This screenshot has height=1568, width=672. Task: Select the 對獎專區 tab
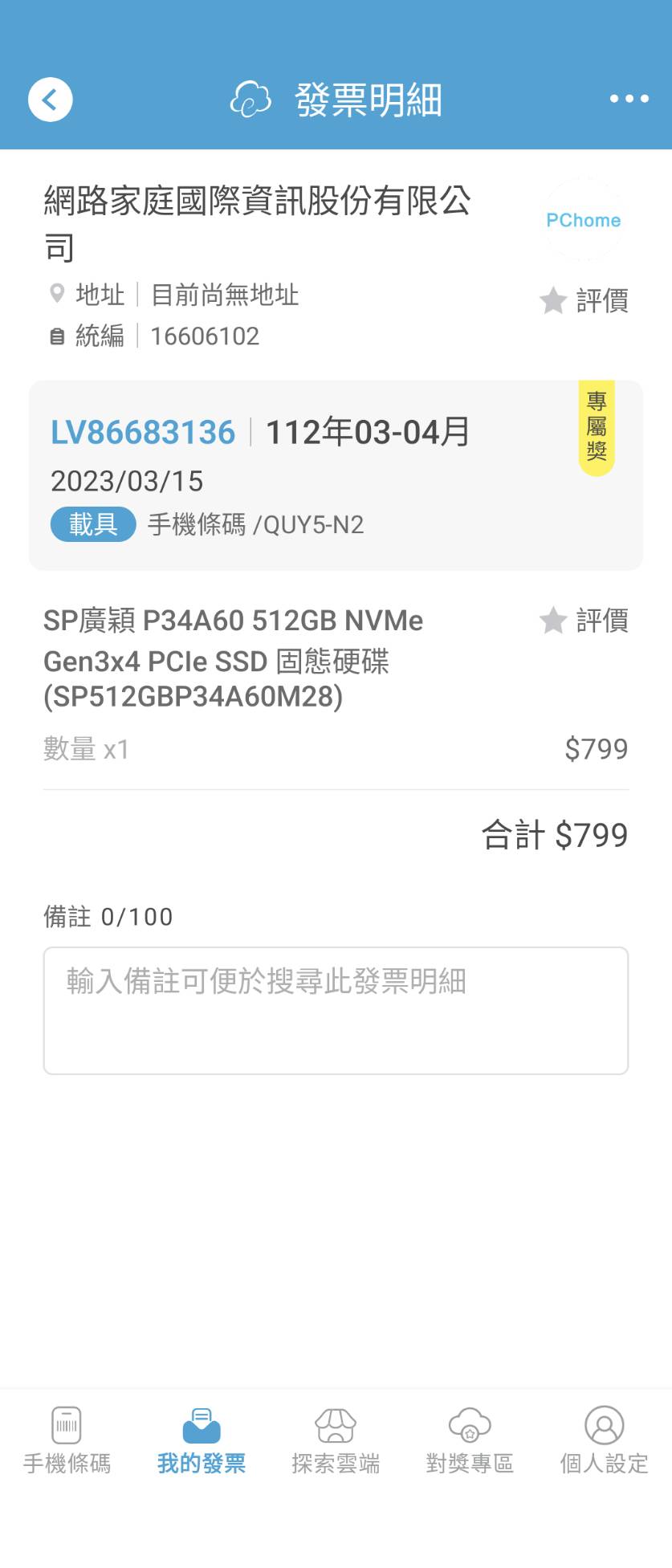(470, 1440)
